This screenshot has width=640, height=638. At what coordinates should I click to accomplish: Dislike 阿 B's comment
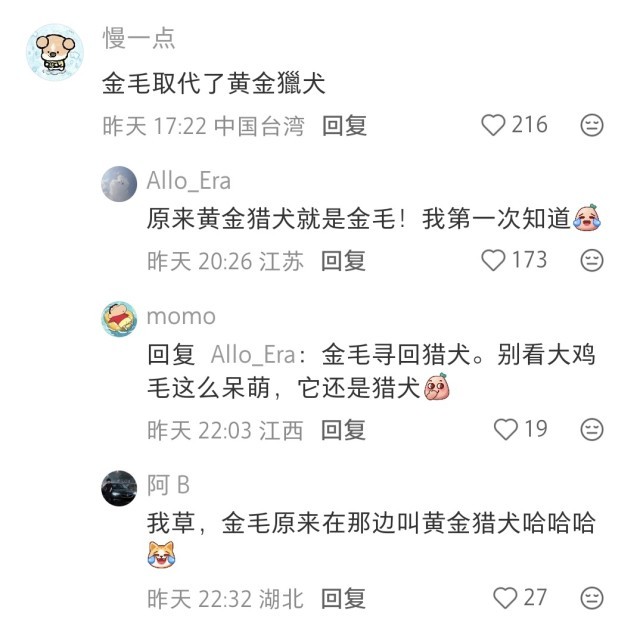[x=592, y=598]
